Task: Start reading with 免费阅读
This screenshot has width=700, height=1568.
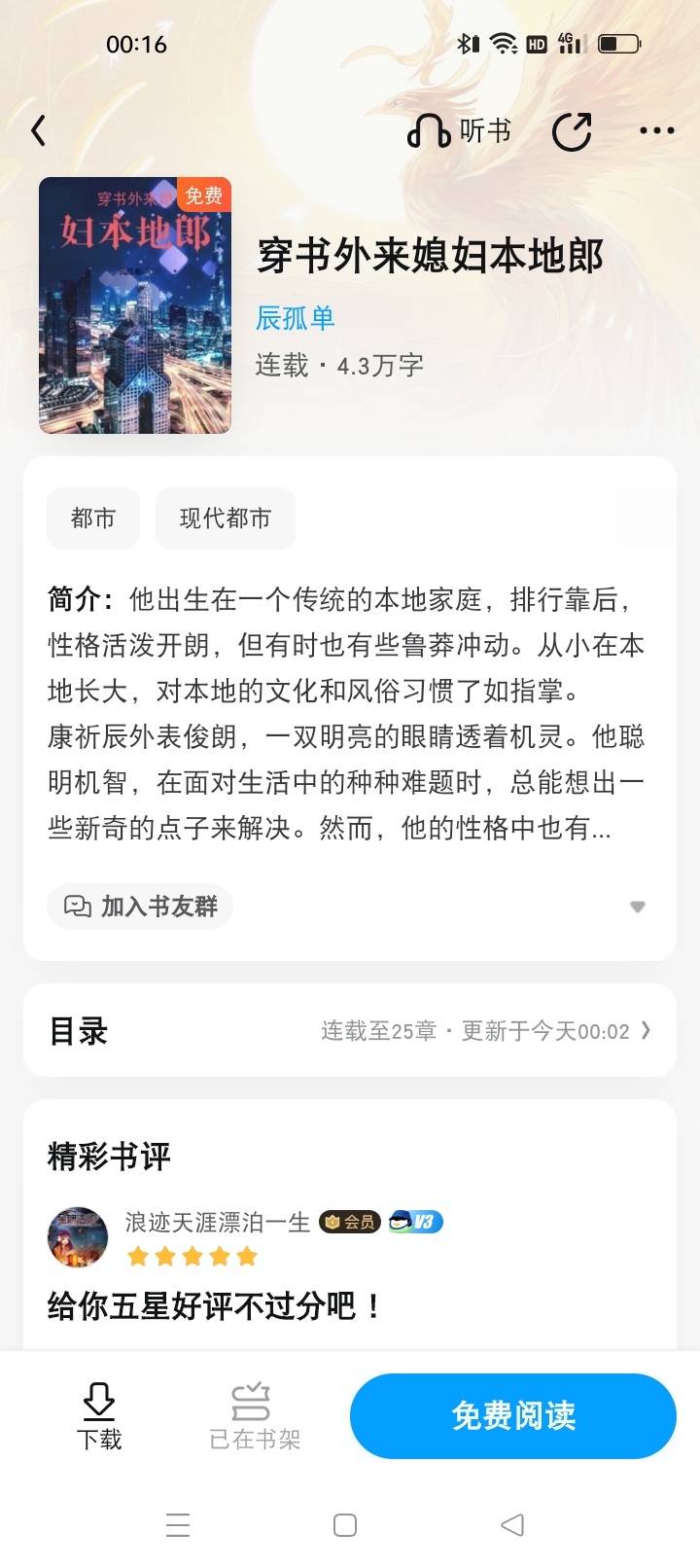Action: point(513,1416)
